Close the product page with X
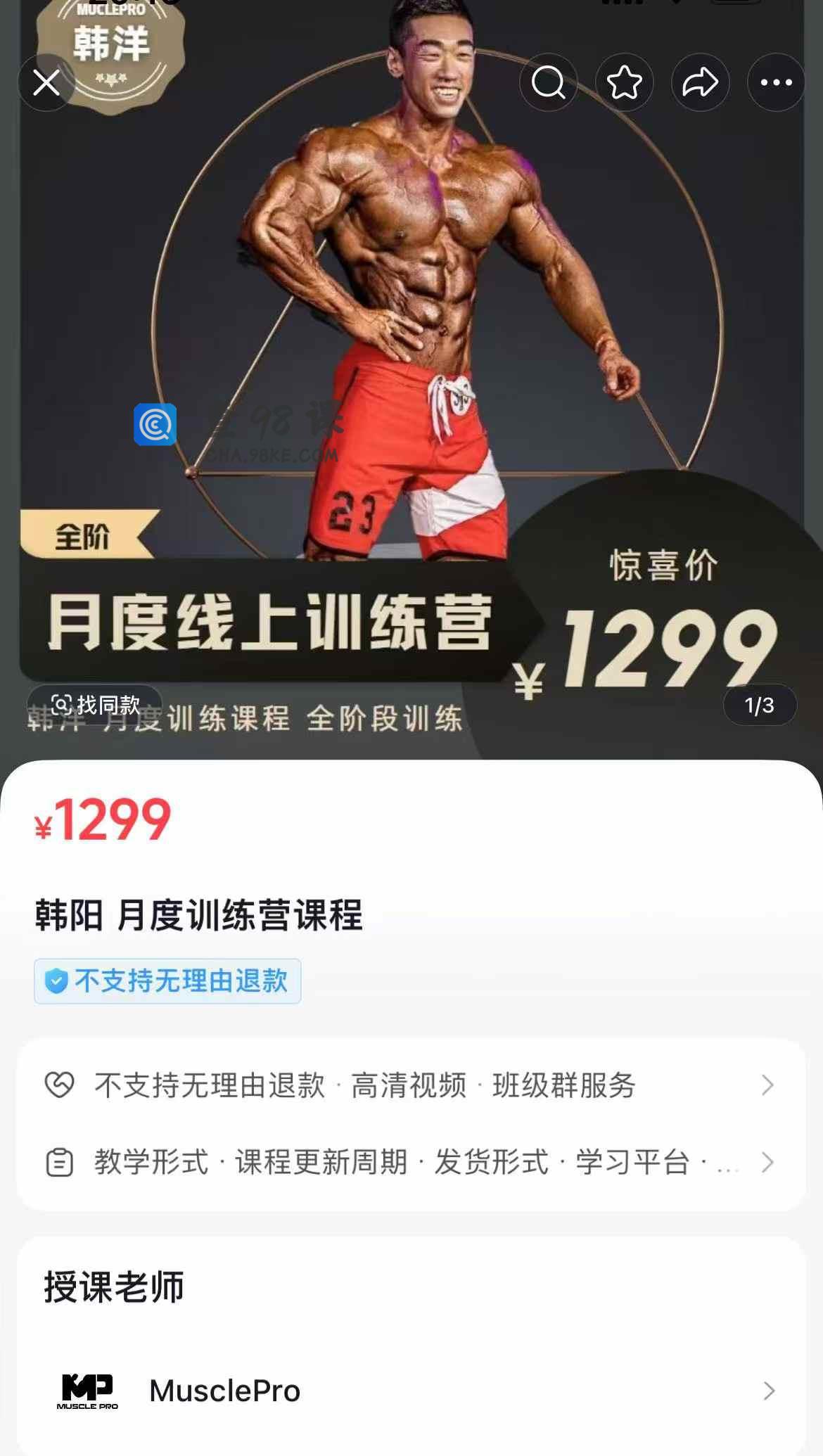Screen dimensions: 823x1456 pos(46,82)
